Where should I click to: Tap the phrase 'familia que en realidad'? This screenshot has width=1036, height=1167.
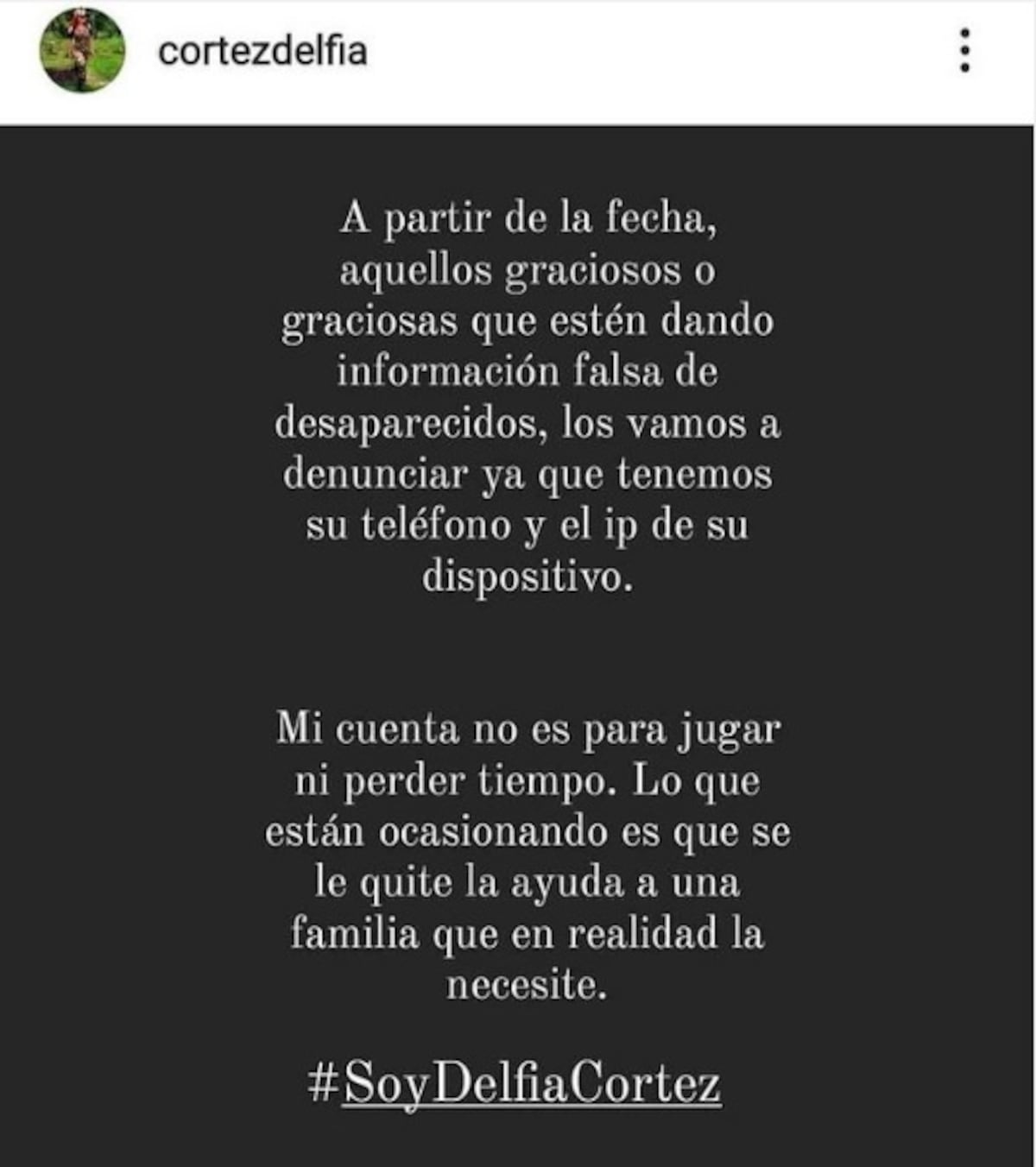point(528,935)
